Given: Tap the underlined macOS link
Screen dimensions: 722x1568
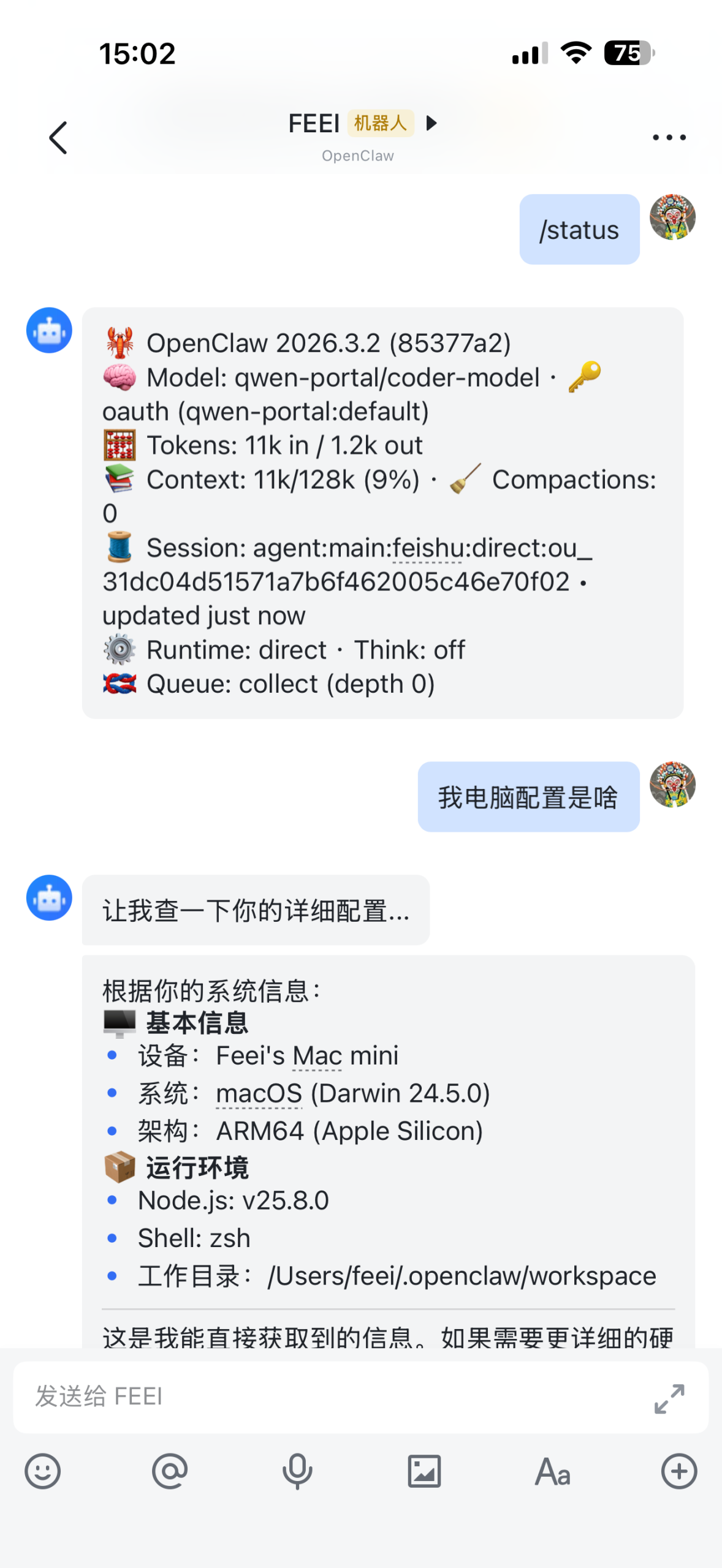Looking at the screenshot, I should tap(259, 1093).
